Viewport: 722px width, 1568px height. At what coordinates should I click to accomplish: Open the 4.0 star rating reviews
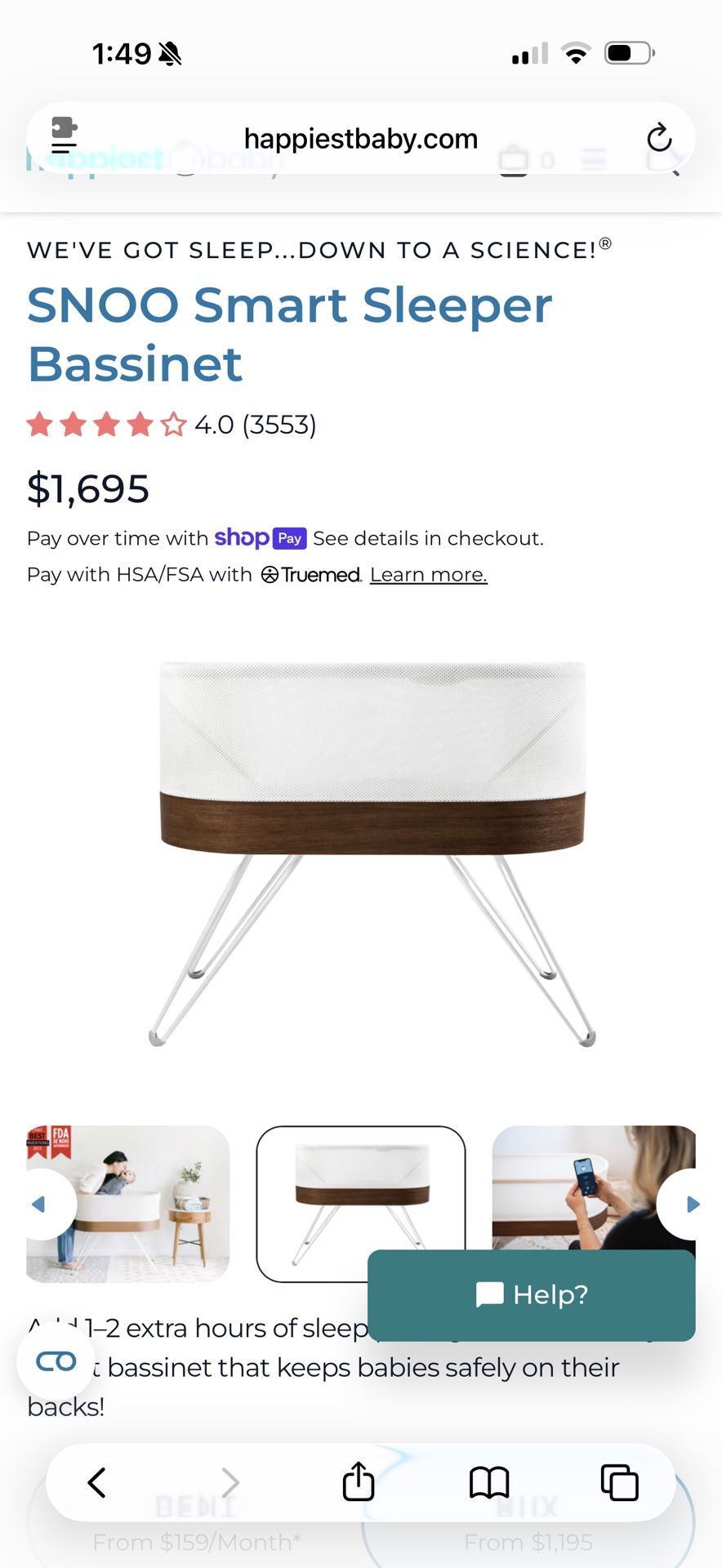click(x=172, y=425)
